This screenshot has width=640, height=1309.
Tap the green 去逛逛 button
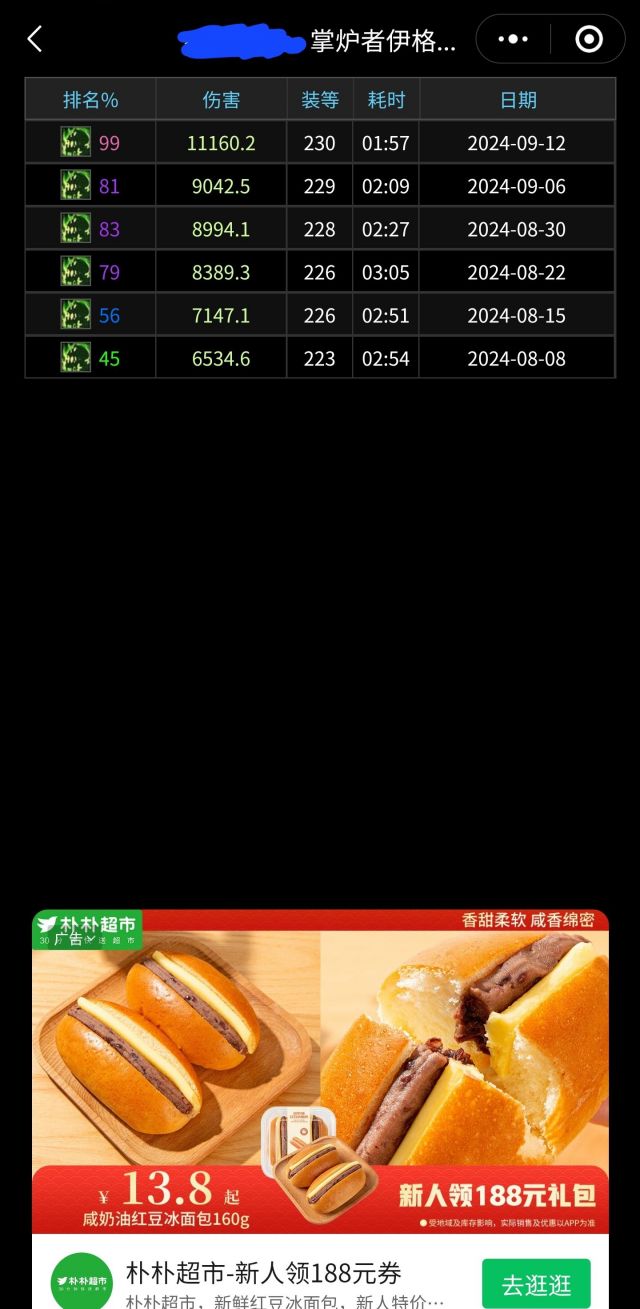536,1283
